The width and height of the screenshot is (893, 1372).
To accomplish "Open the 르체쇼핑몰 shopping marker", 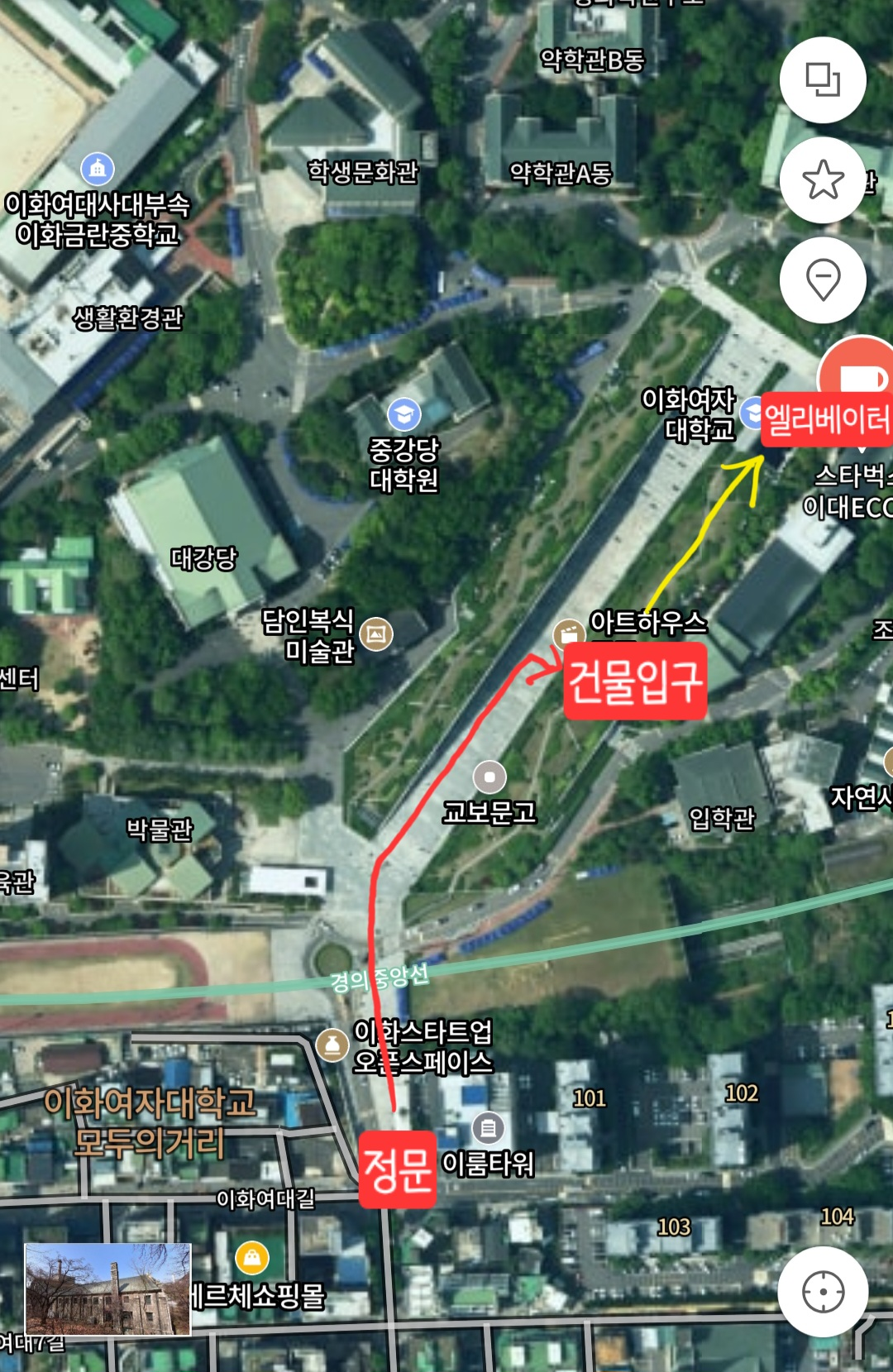I will coord(252,1259).
